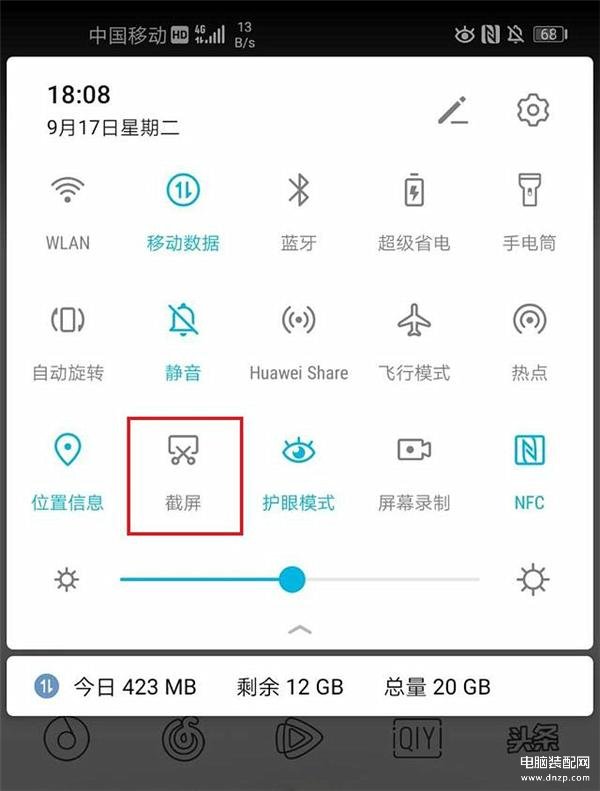The image size is (600, 791).
Task: Turn on Huawei Share
Action: (298, 321)
